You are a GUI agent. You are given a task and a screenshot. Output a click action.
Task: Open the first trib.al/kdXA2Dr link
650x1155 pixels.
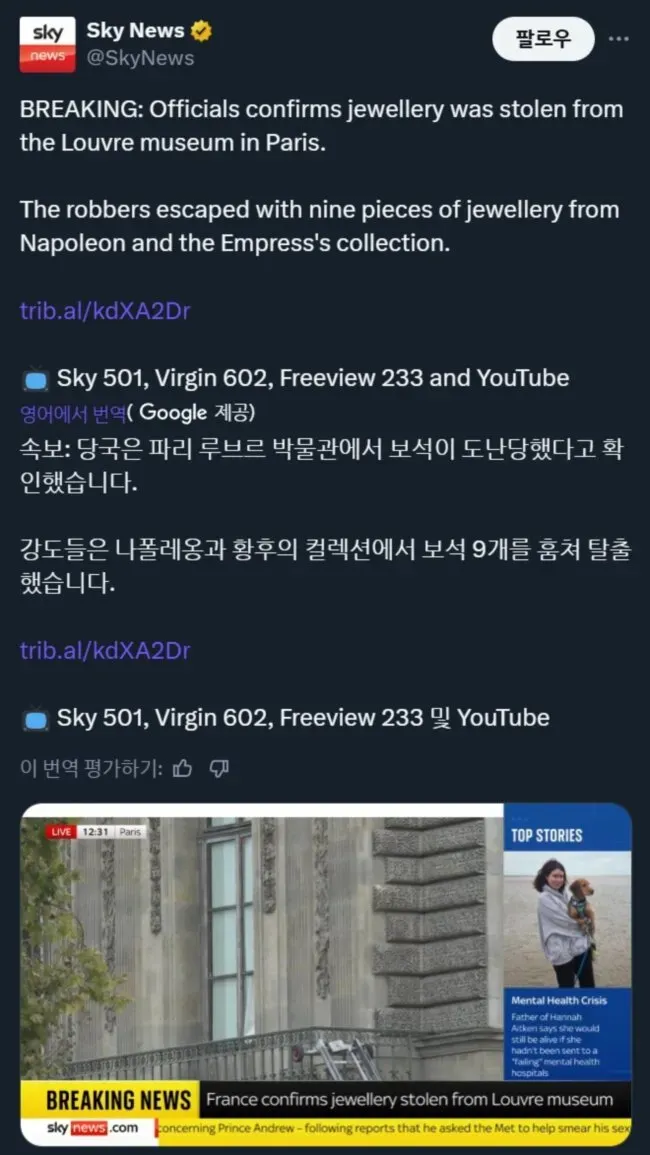(105, 311)
